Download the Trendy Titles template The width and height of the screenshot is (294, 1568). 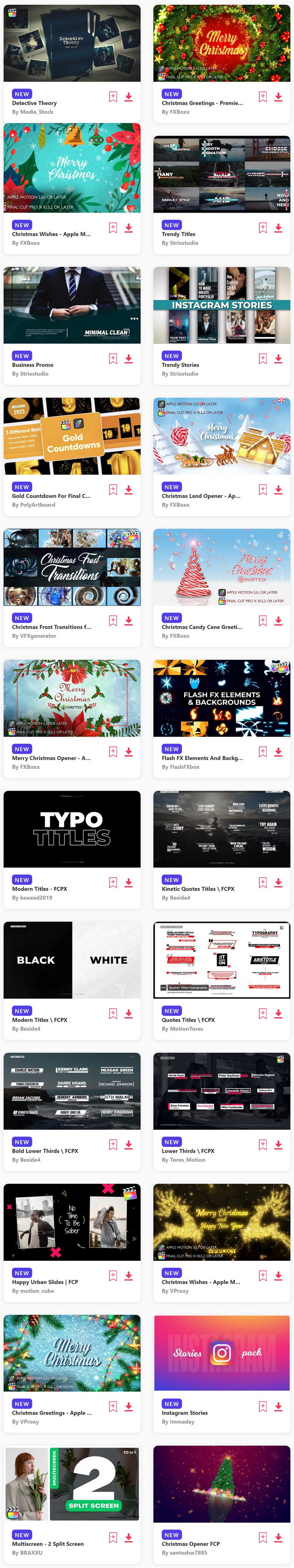coord(278,228)
